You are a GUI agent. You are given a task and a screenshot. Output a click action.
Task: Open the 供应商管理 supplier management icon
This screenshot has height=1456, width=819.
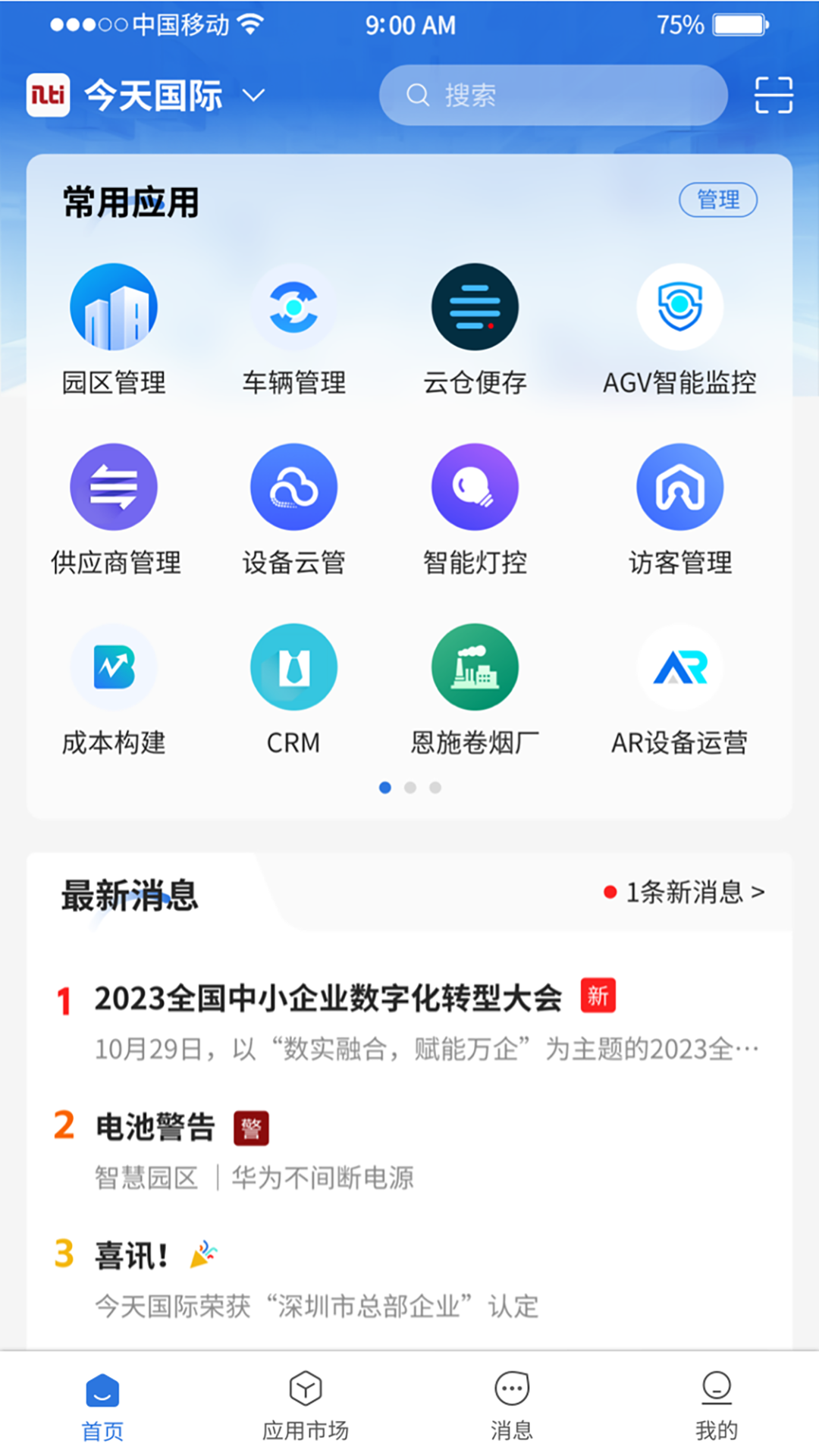point(114,486)
